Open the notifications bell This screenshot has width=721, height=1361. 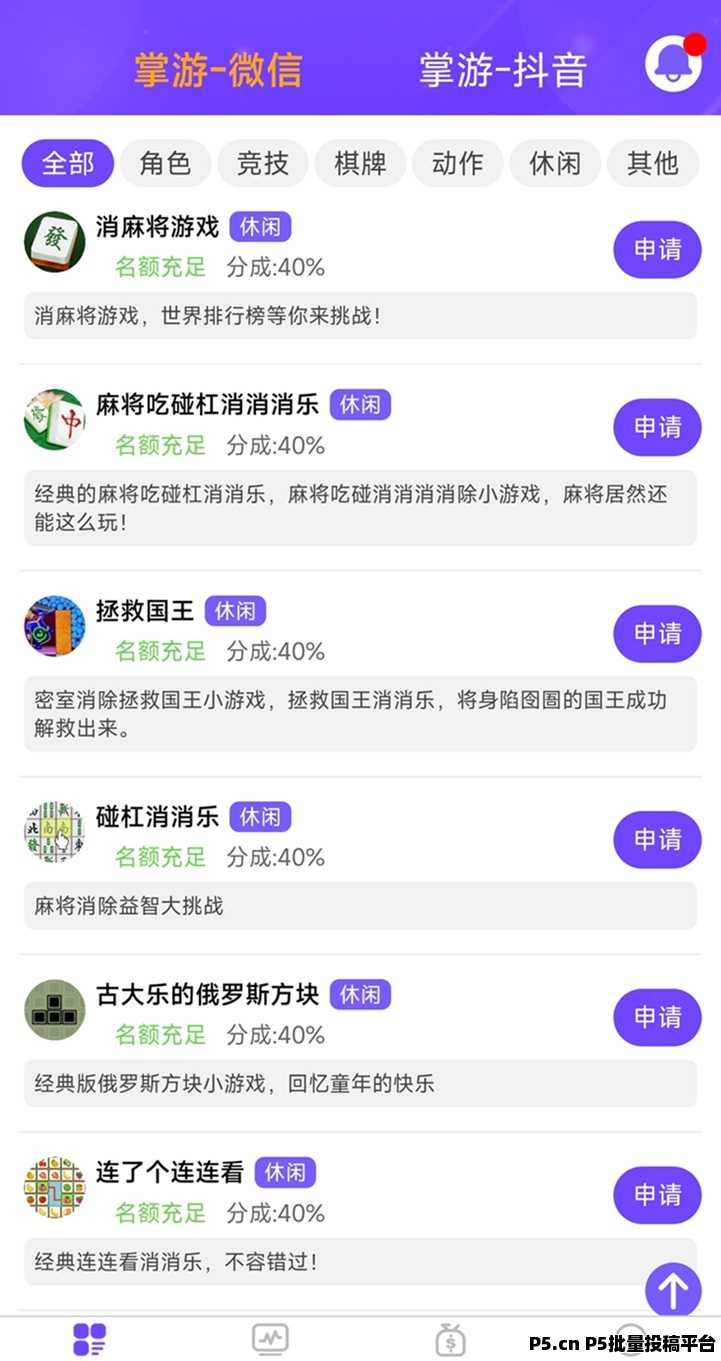(x=674, y=63)
